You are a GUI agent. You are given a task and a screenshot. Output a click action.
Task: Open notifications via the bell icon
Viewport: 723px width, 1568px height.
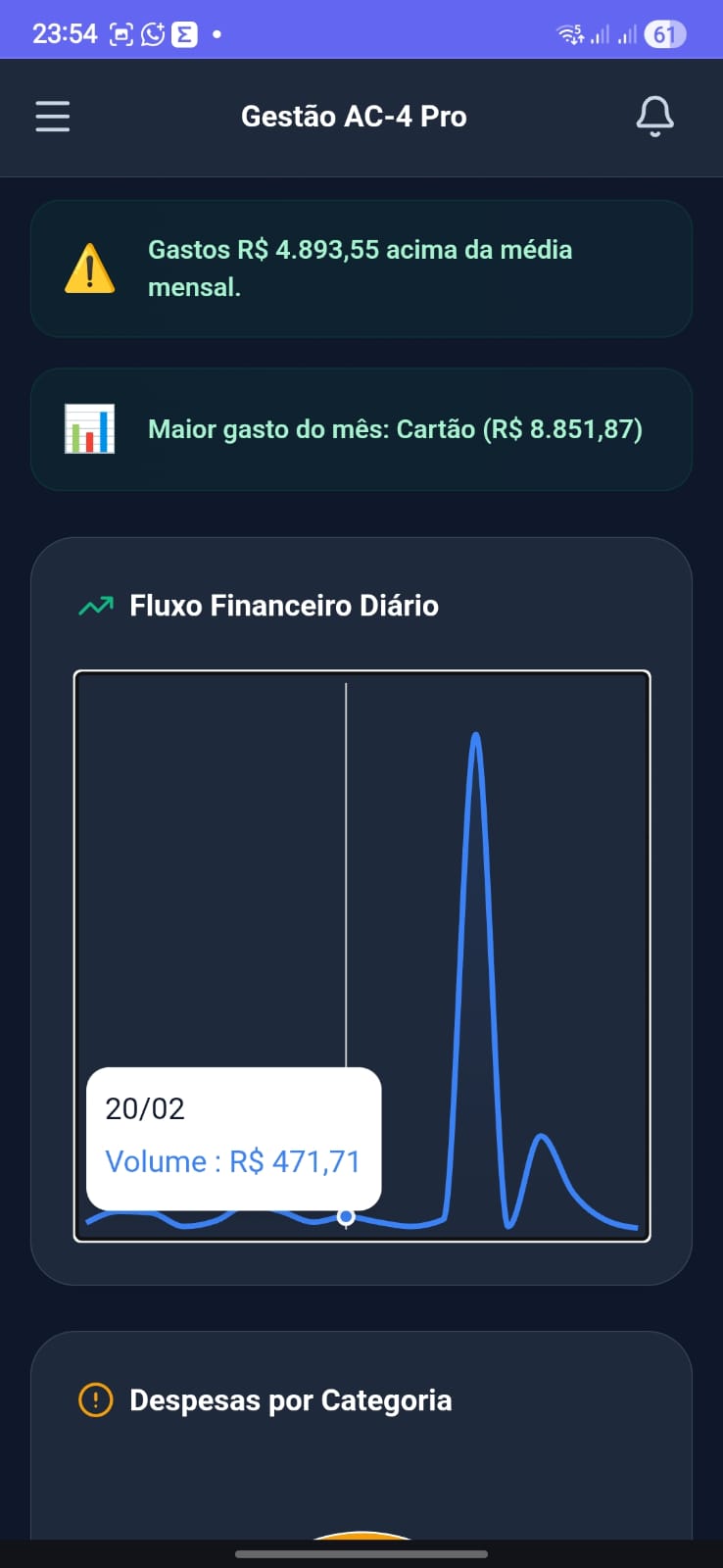point(654,116)
